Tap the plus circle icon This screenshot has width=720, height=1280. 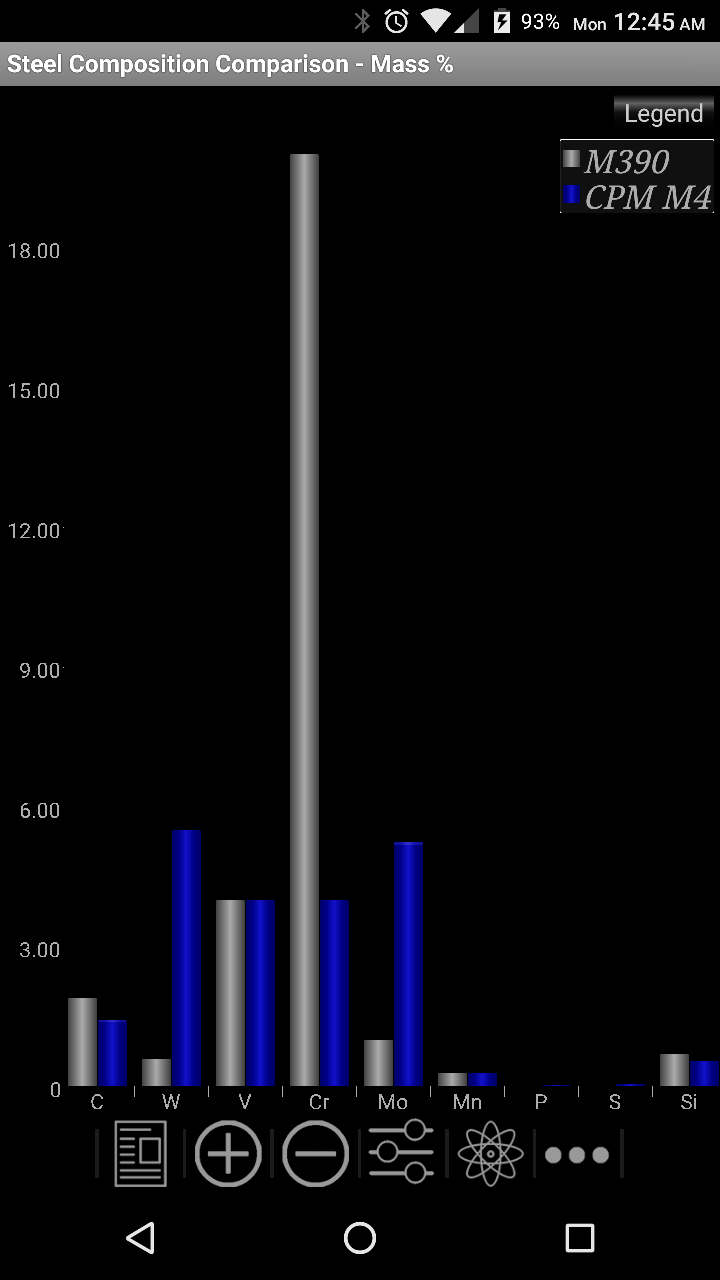click(x=228, y=1154)
